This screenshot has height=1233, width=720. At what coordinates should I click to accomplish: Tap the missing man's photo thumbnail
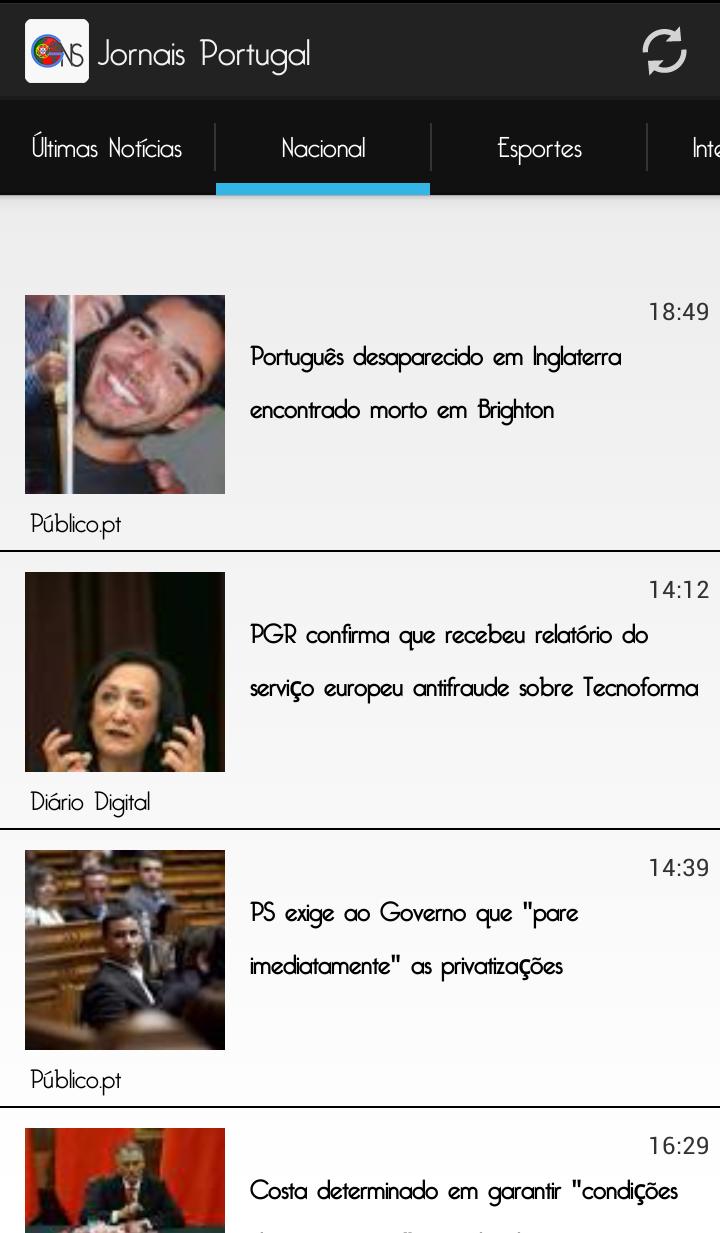pos(125,393)
